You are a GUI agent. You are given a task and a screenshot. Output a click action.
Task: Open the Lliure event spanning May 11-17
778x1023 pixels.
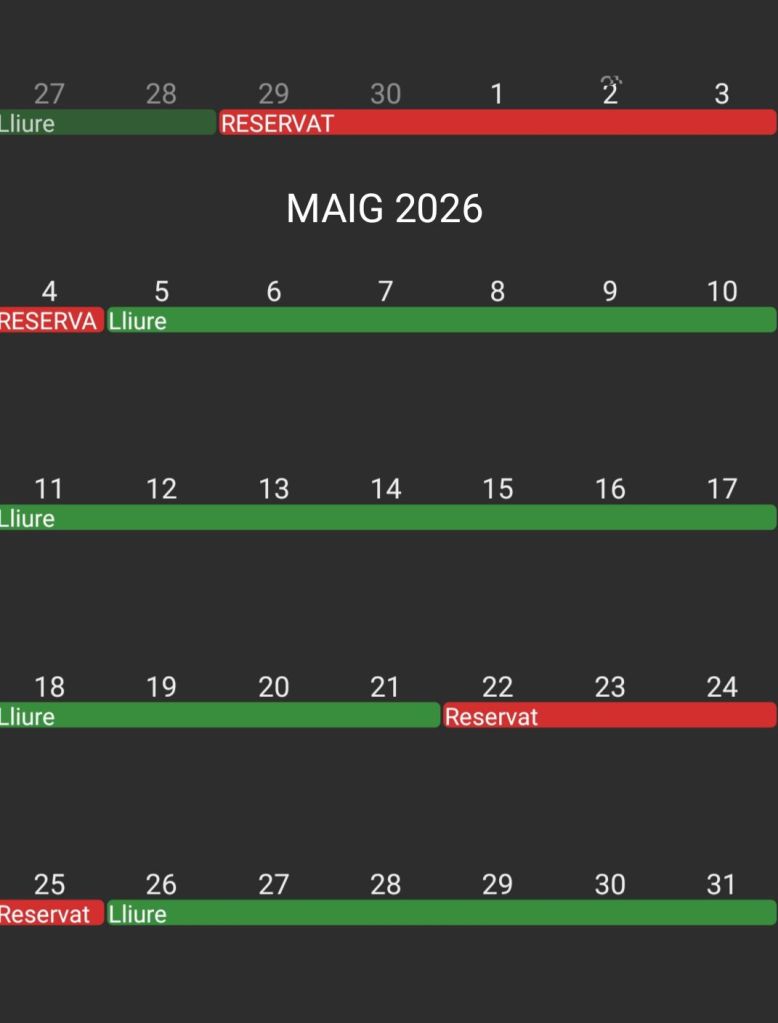point(388,517)
